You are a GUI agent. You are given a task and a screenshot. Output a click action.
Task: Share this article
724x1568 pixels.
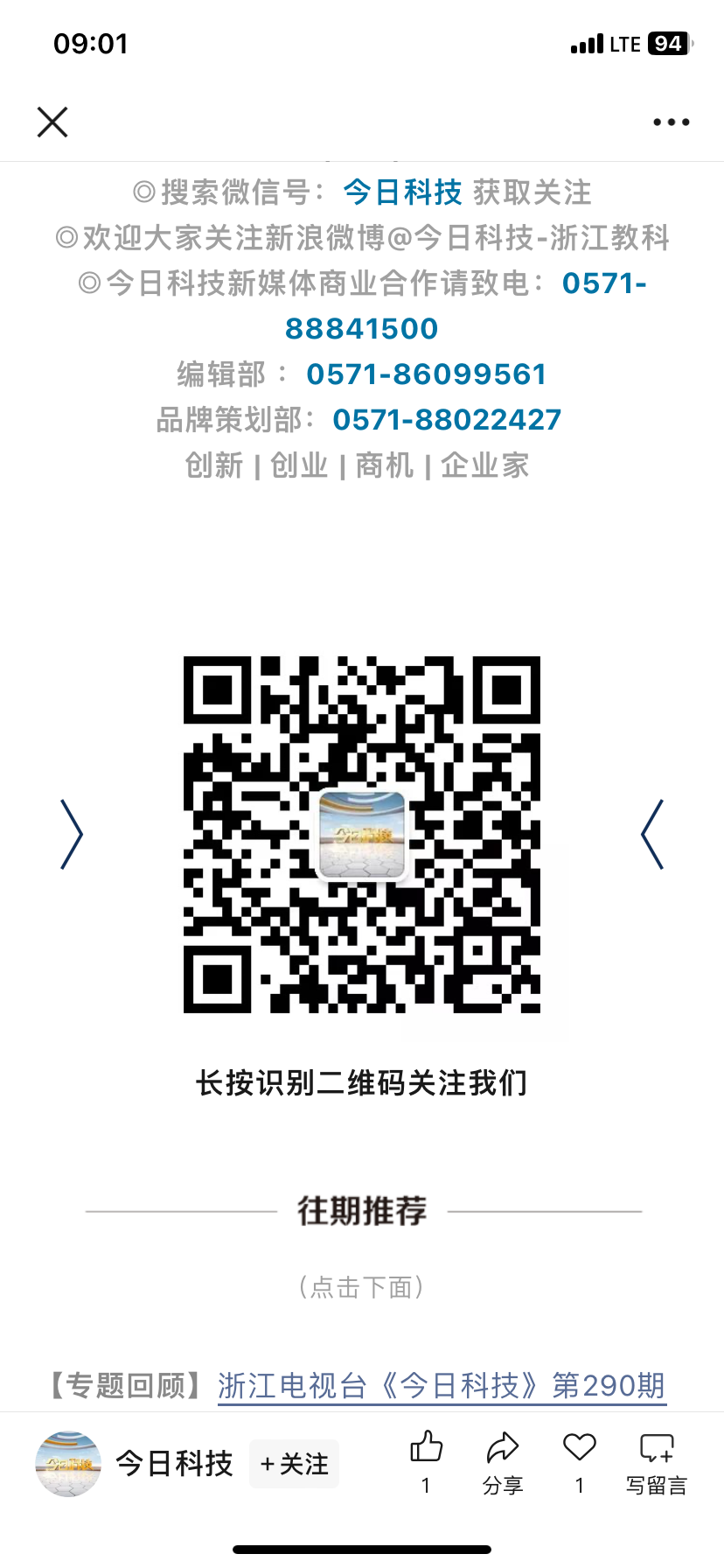503,1462
